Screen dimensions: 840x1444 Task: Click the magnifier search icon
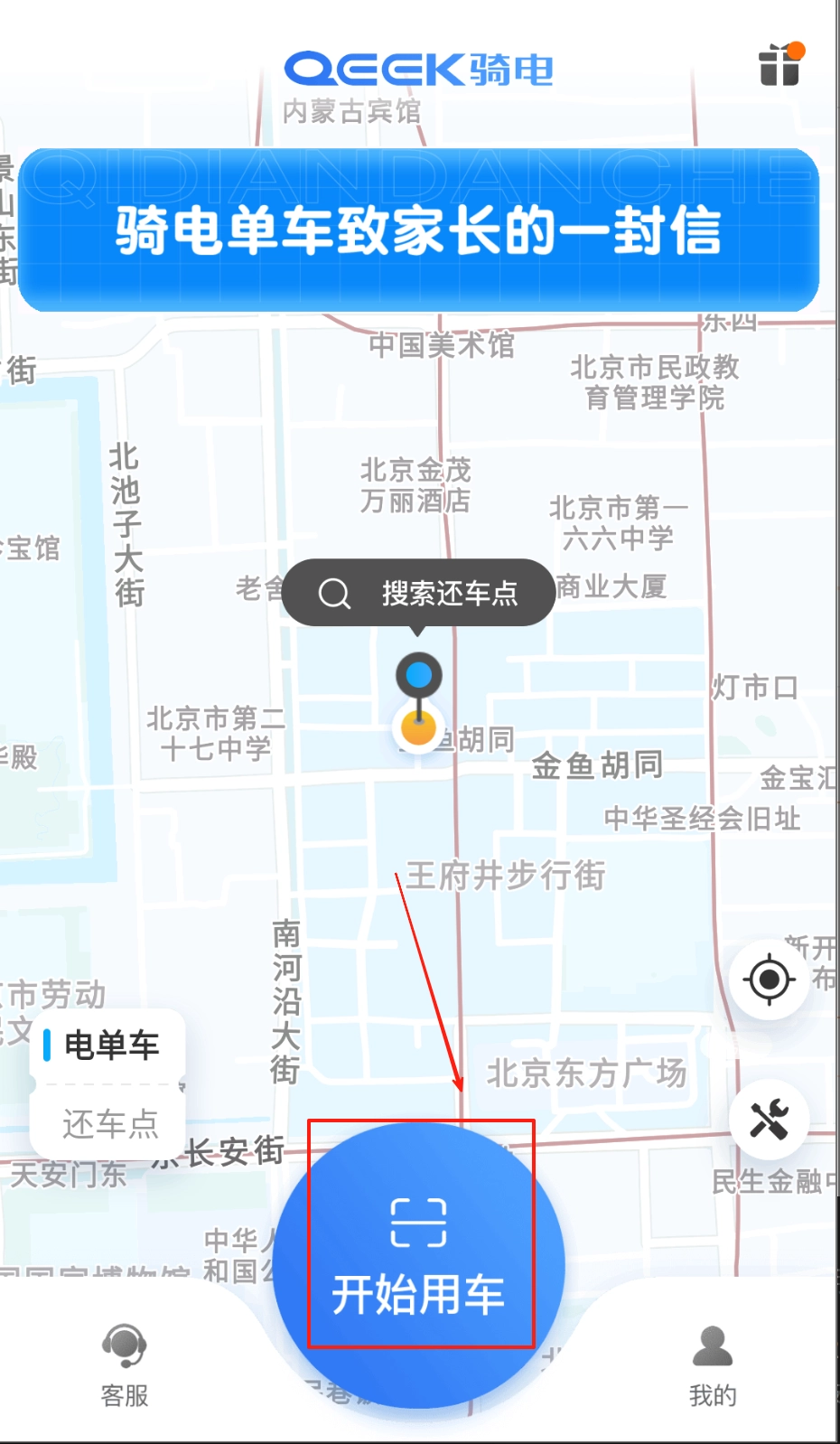(x=334, y=593)
